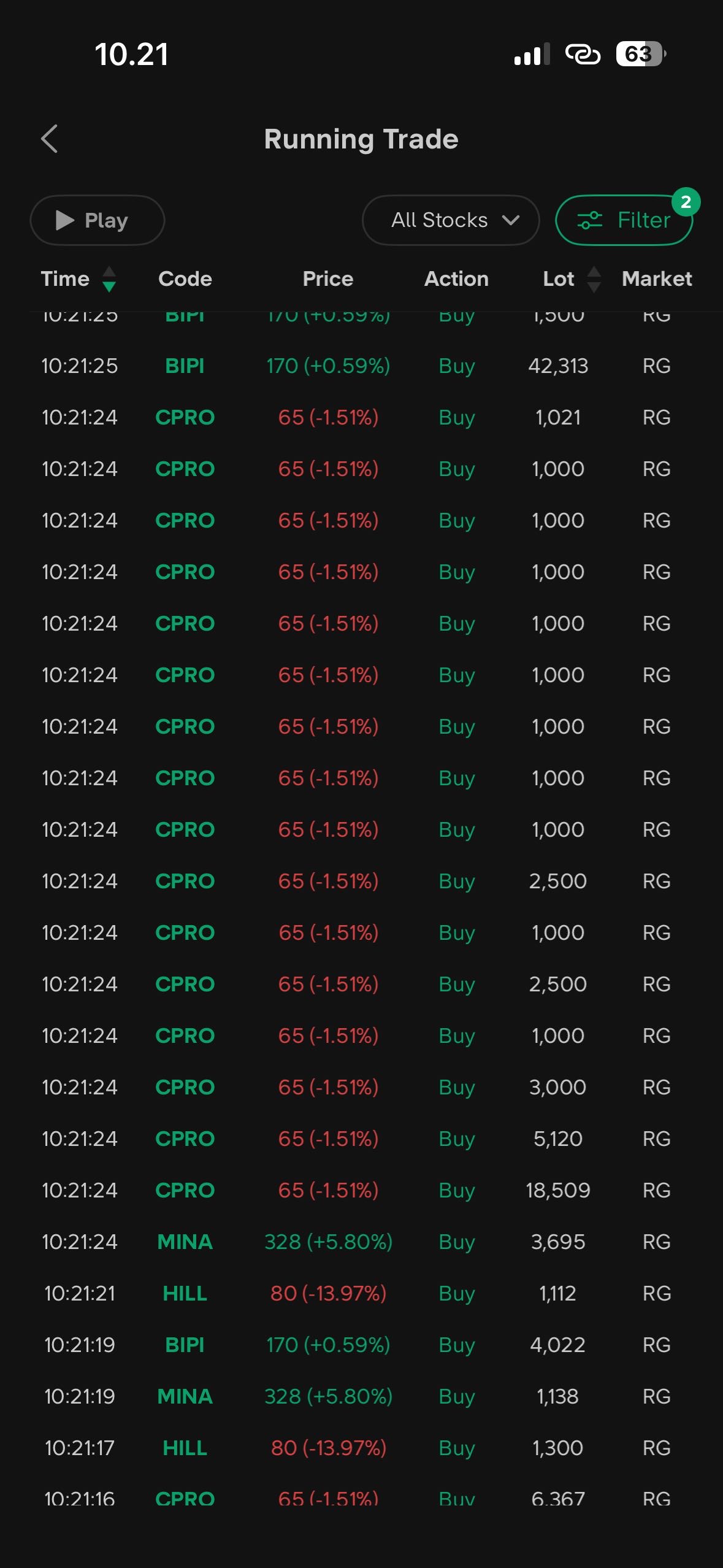This screenshot has width=723, height=1568.
Task: Open the All Stocks dropdown
Action: click(451, 220)
